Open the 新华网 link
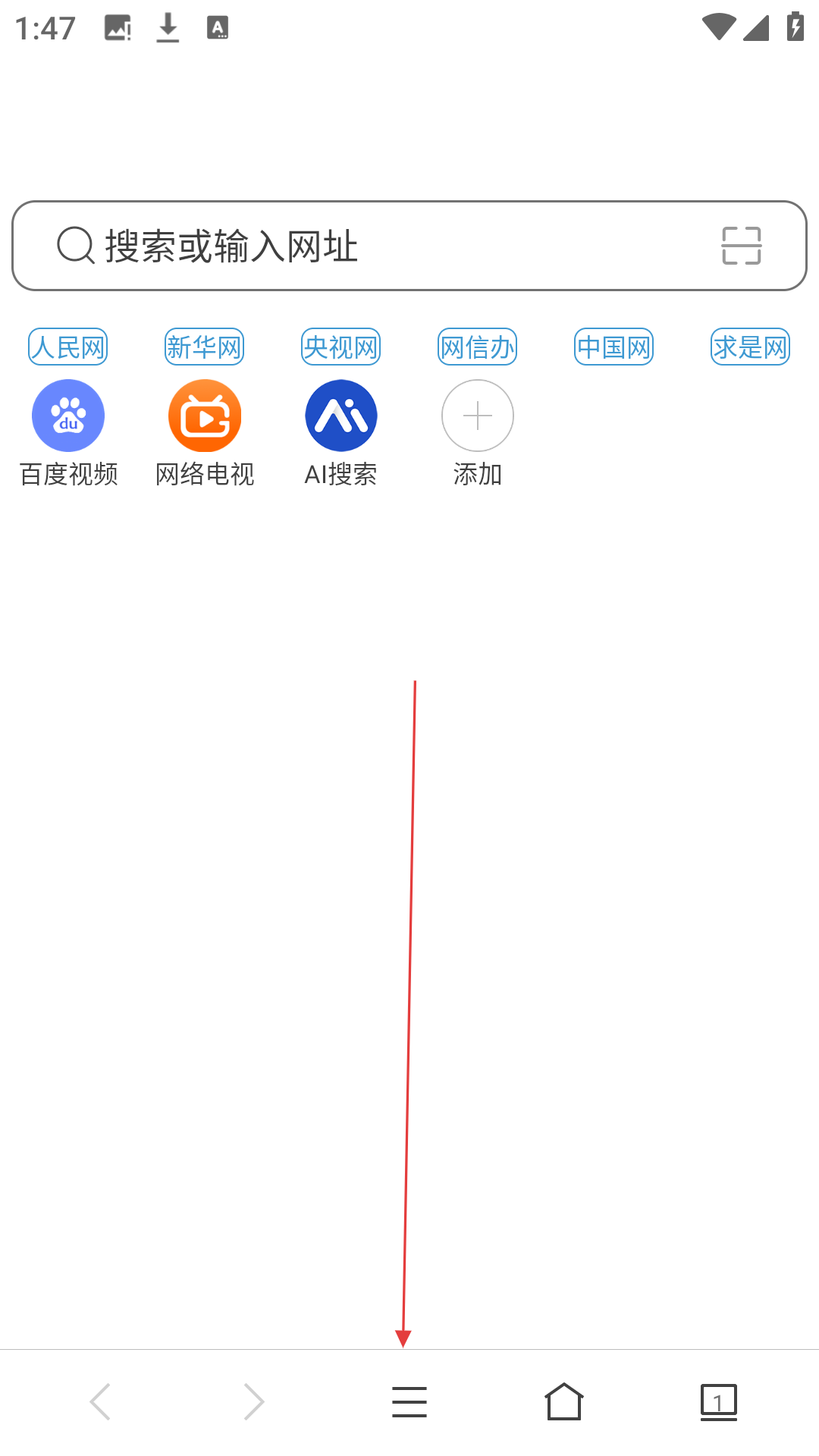This screenshot has height=1456, width=819. coord(205,347)
